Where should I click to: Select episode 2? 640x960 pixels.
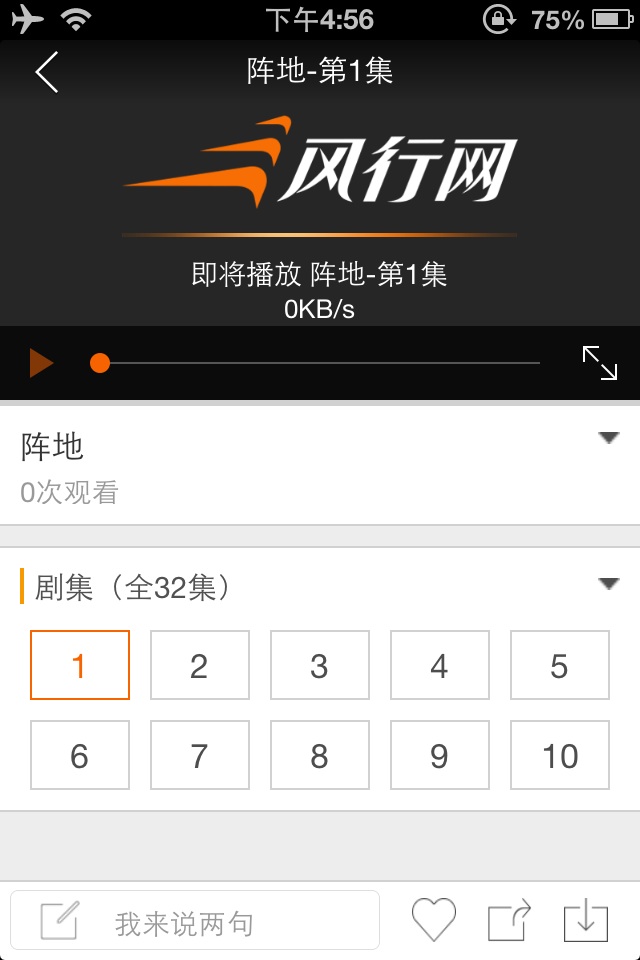pyautogui.click(x=200, y=665)
